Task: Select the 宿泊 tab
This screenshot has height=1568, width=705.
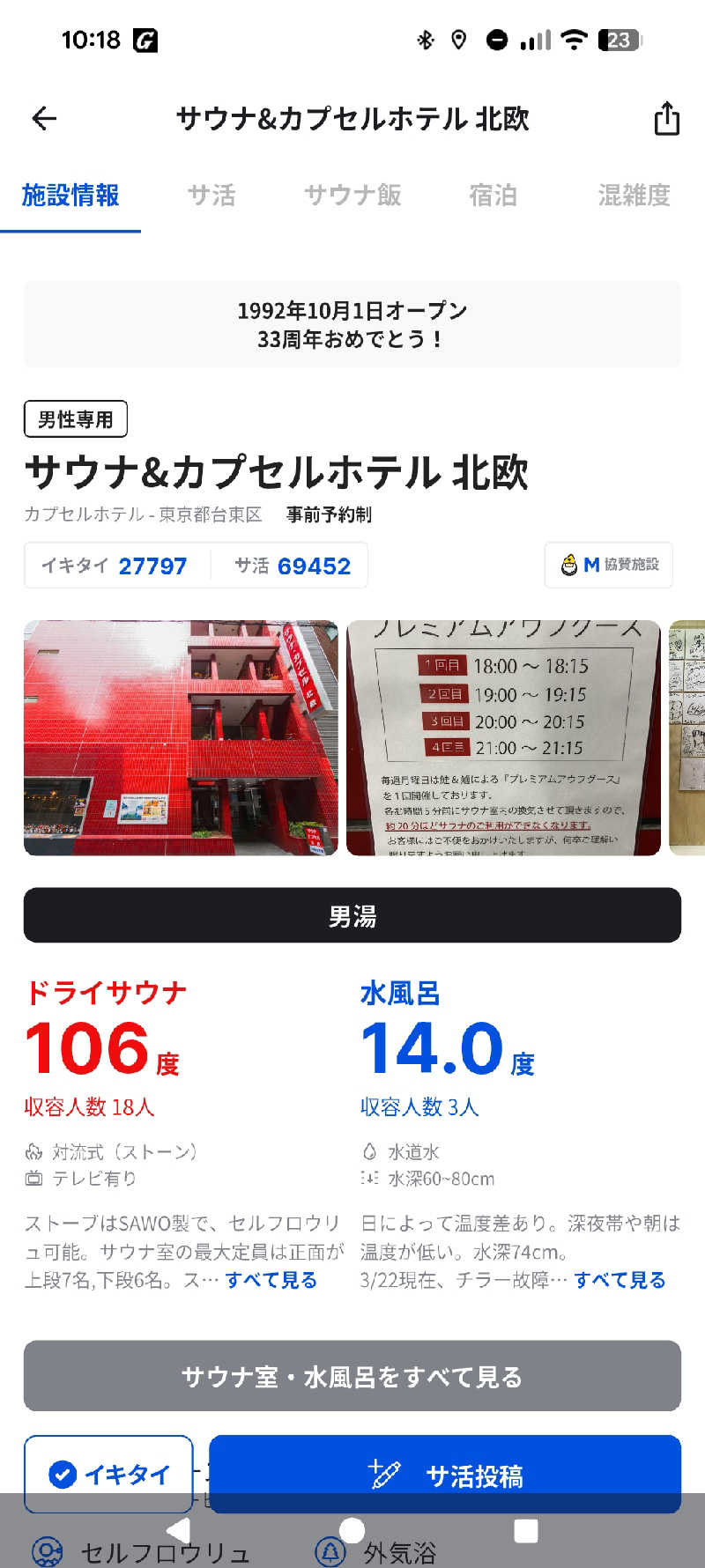Action: (493, 195)
